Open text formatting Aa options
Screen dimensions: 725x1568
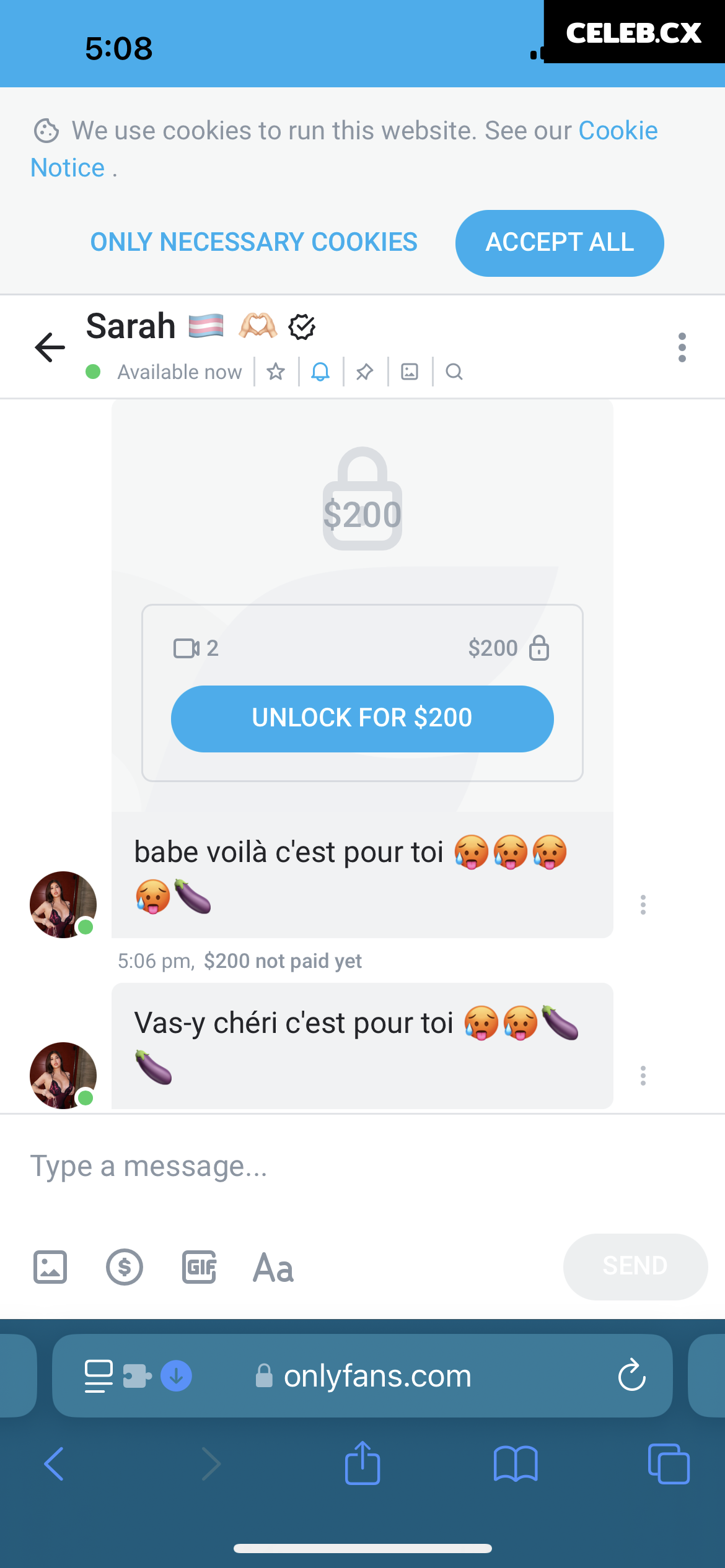[x=273, y=1267]
